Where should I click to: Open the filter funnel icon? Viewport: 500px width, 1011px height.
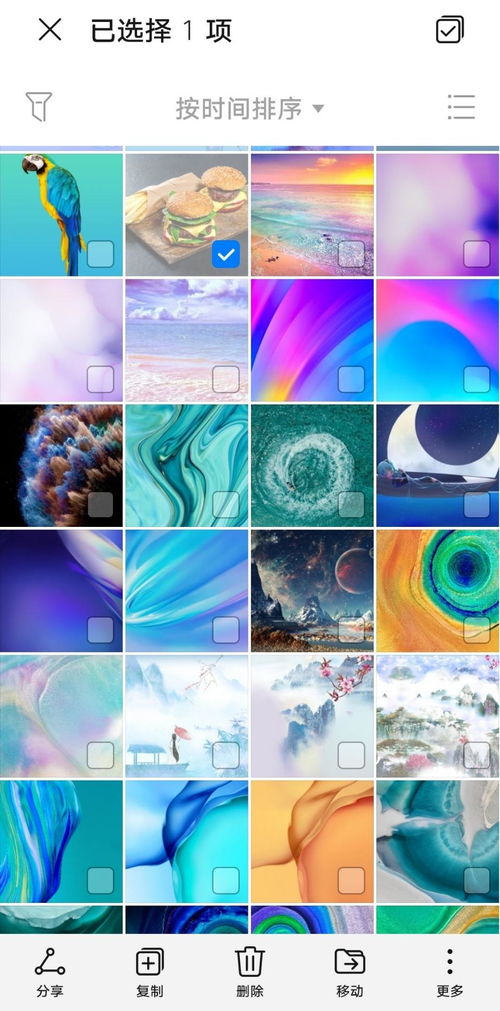tap(39, 106)
